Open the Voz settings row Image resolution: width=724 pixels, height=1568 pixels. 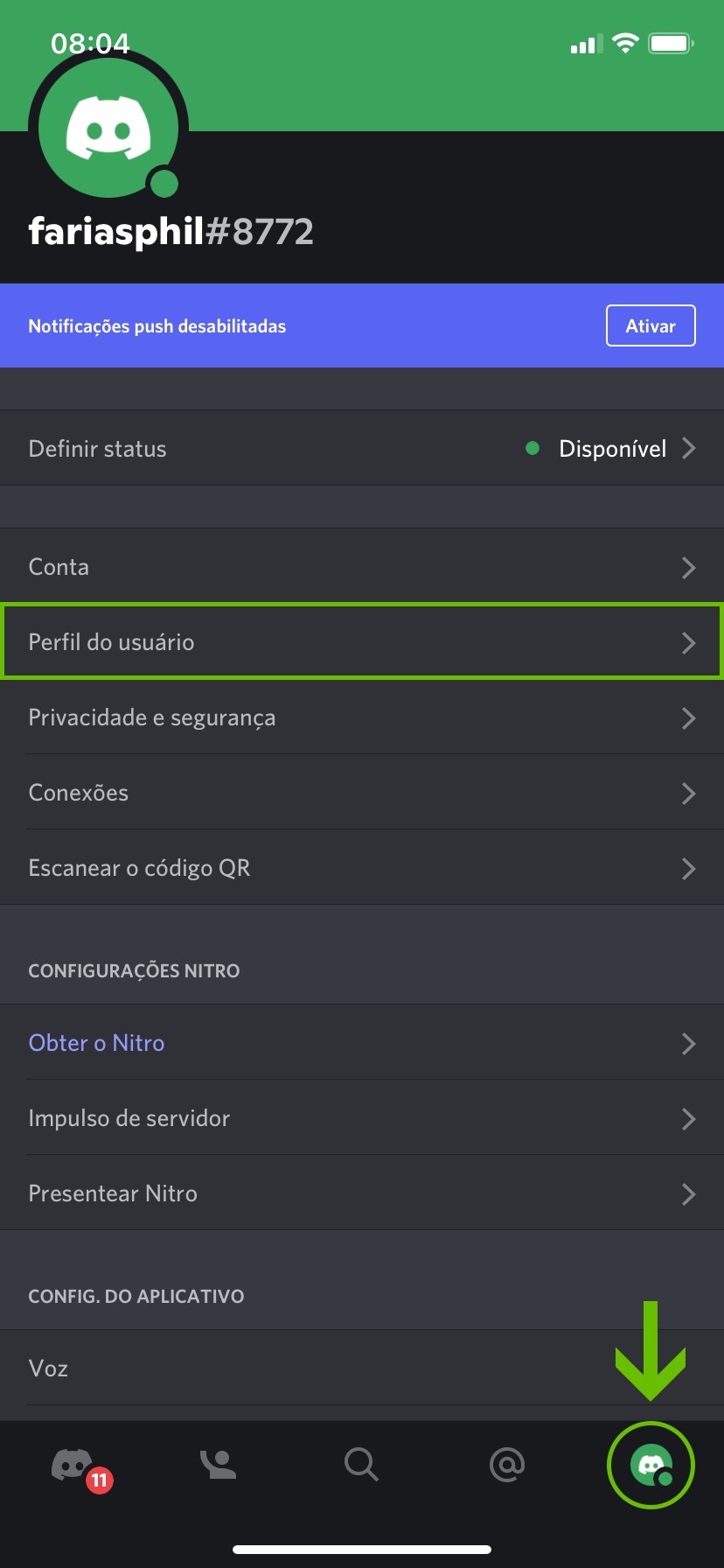pyautogui.click(x=362, y=1368)
